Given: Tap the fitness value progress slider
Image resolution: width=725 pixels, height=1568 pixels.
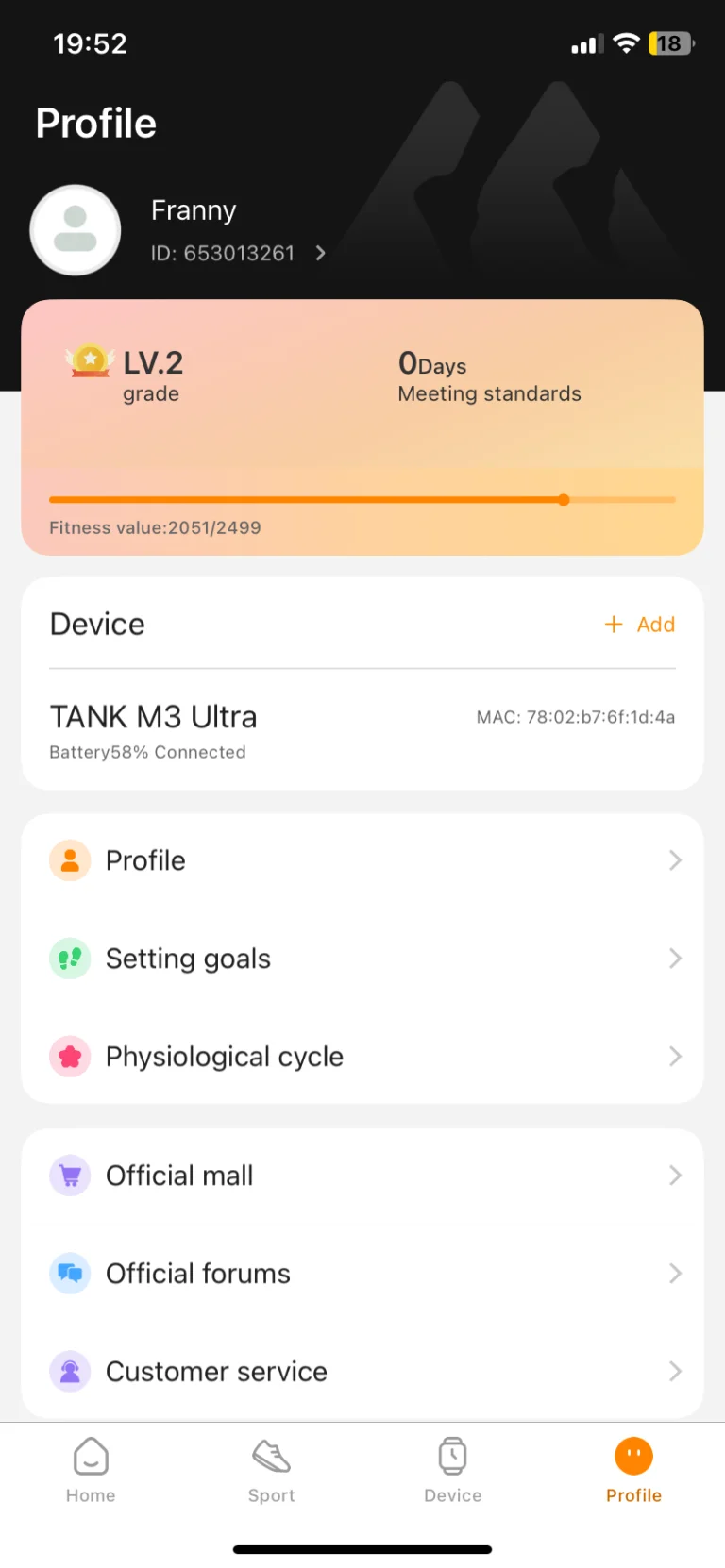Looking at the screenshot, I should tap(564, 500).
